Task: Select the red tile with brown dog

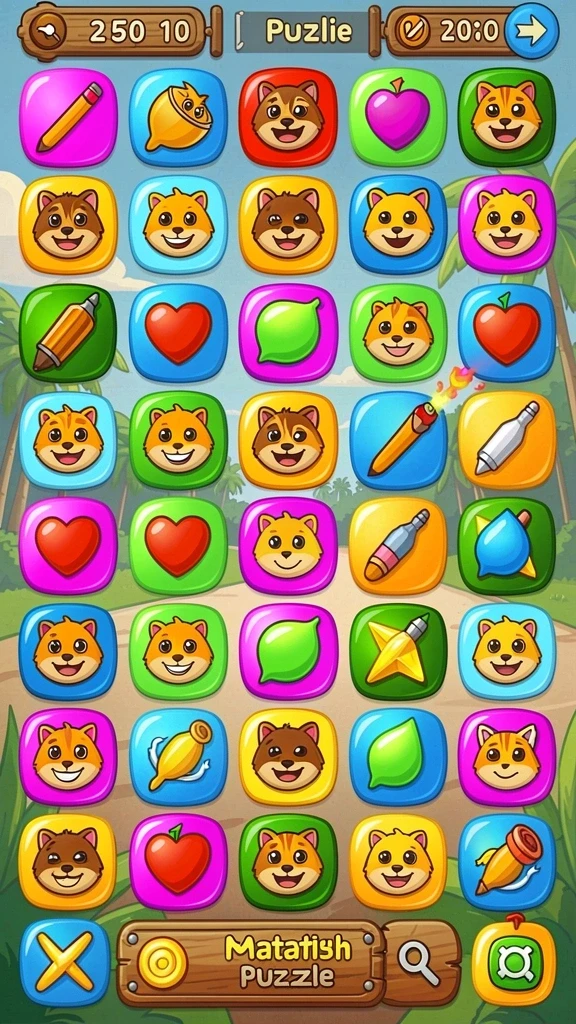Action: pos(288,117)
